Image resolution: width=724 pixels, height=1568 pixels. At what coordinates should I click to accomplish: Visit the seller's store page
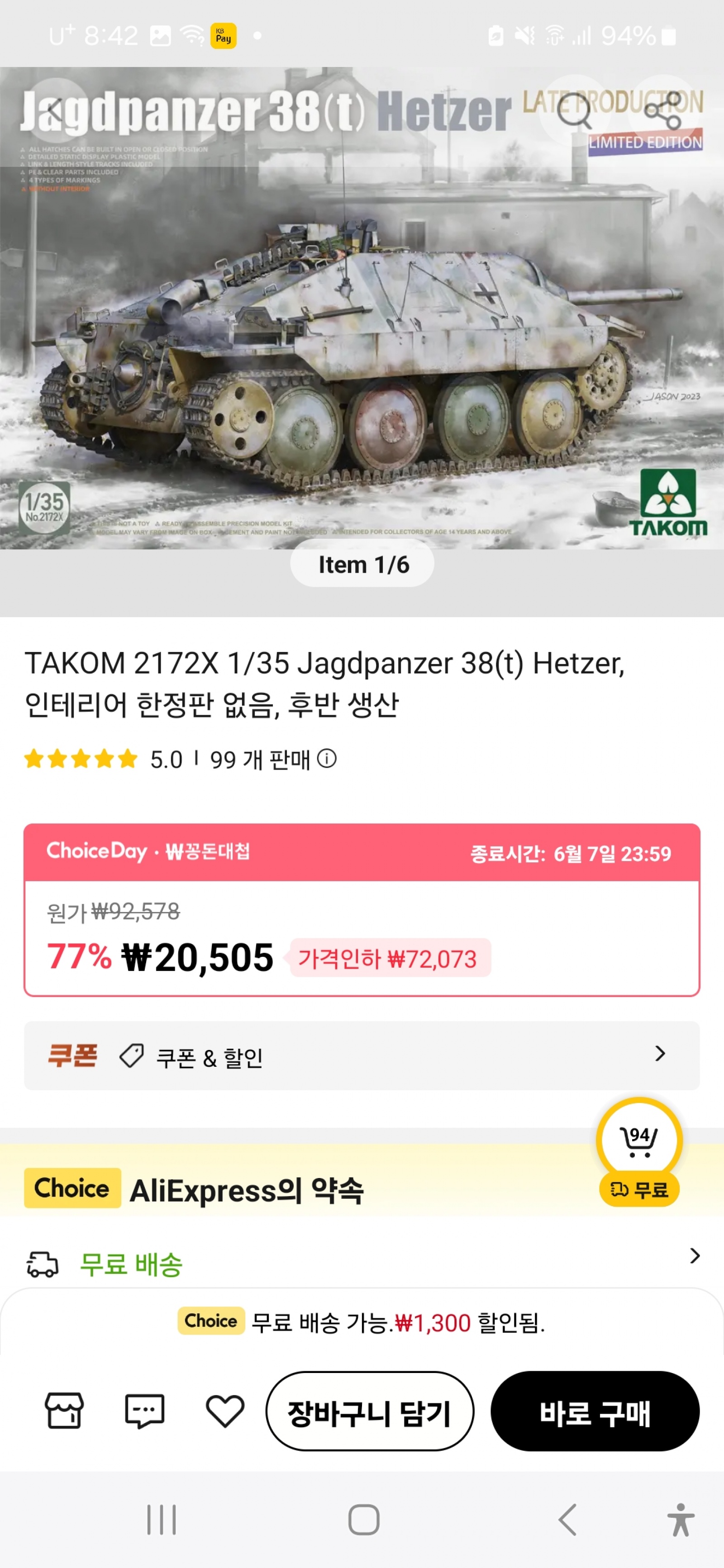pyautogui.click(x=64, y=1411)
